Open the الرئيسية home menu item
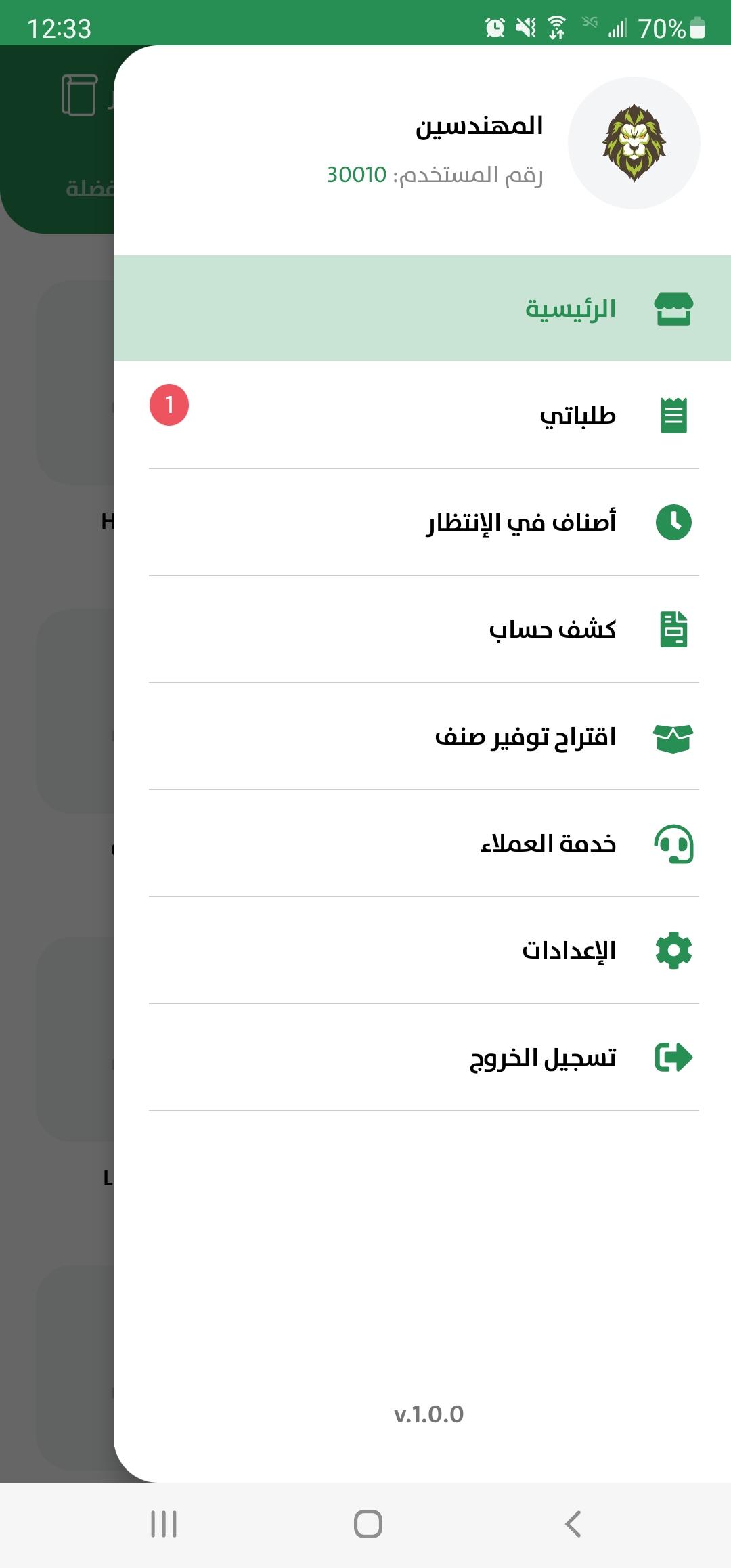This screenshot has height=1568, width=731. click(x=422, y=308)
